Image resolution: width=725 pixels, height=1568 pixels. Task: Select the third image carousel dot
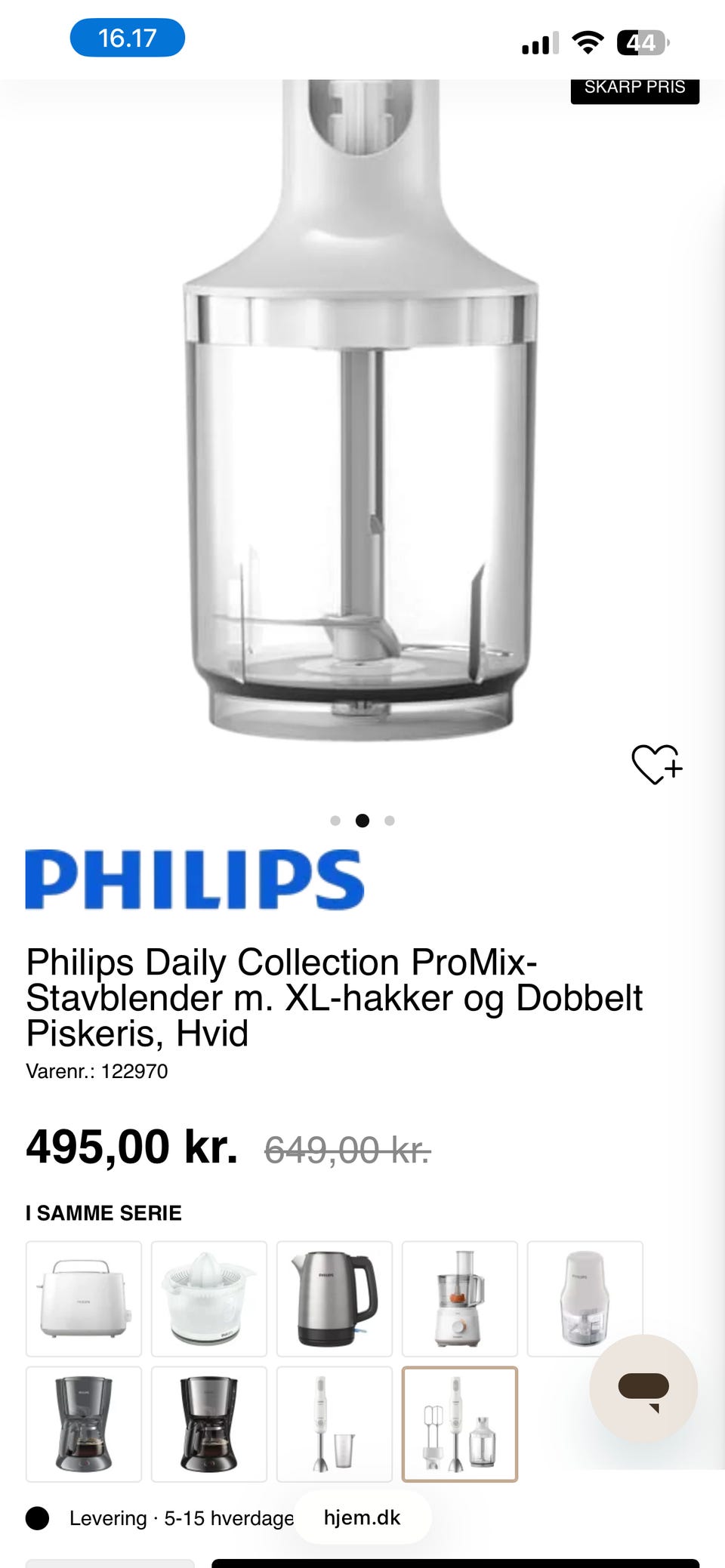[x=390, y=820]
